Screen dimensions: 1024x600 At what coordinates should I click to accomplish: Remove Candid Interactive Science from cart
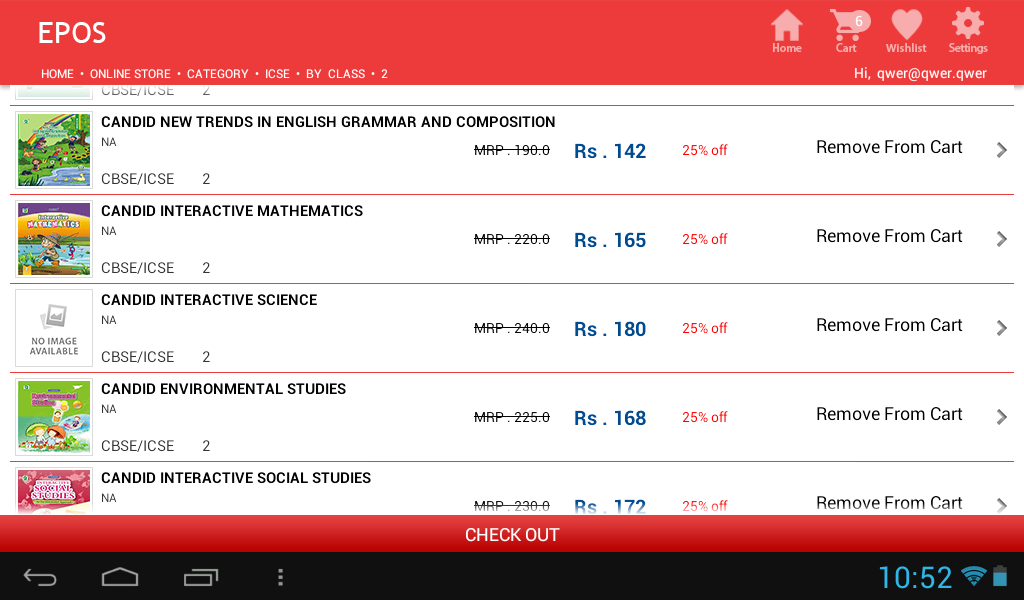pyautogui.click(x=889, y=325)
